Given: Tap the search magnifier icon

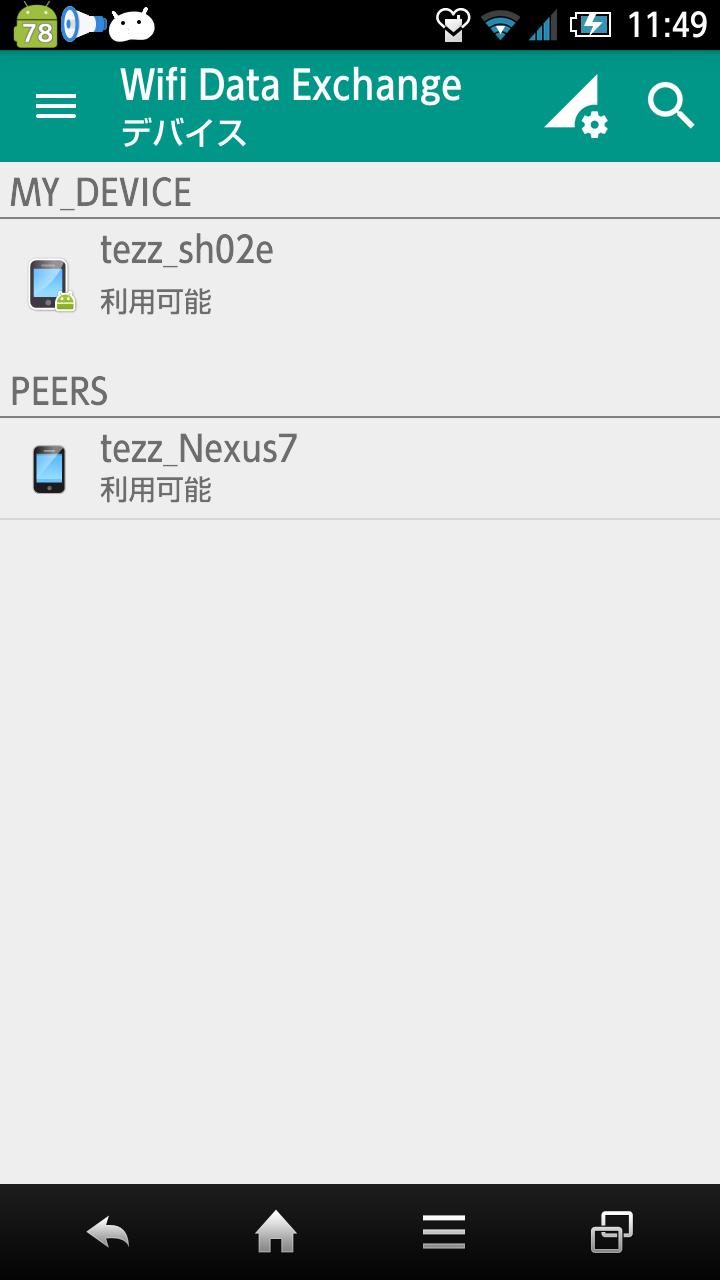Looking at the screenshot, I should [670, 106].
